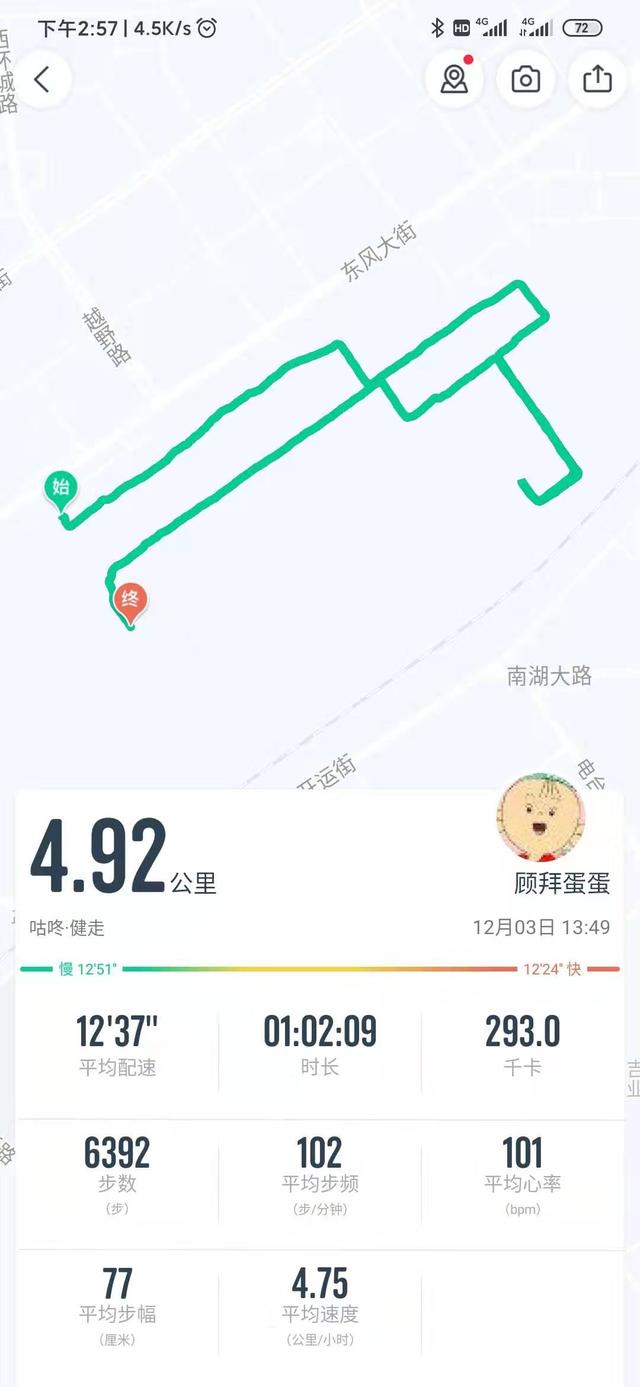Tap the red finish marker 终

[x=129, y=603]
